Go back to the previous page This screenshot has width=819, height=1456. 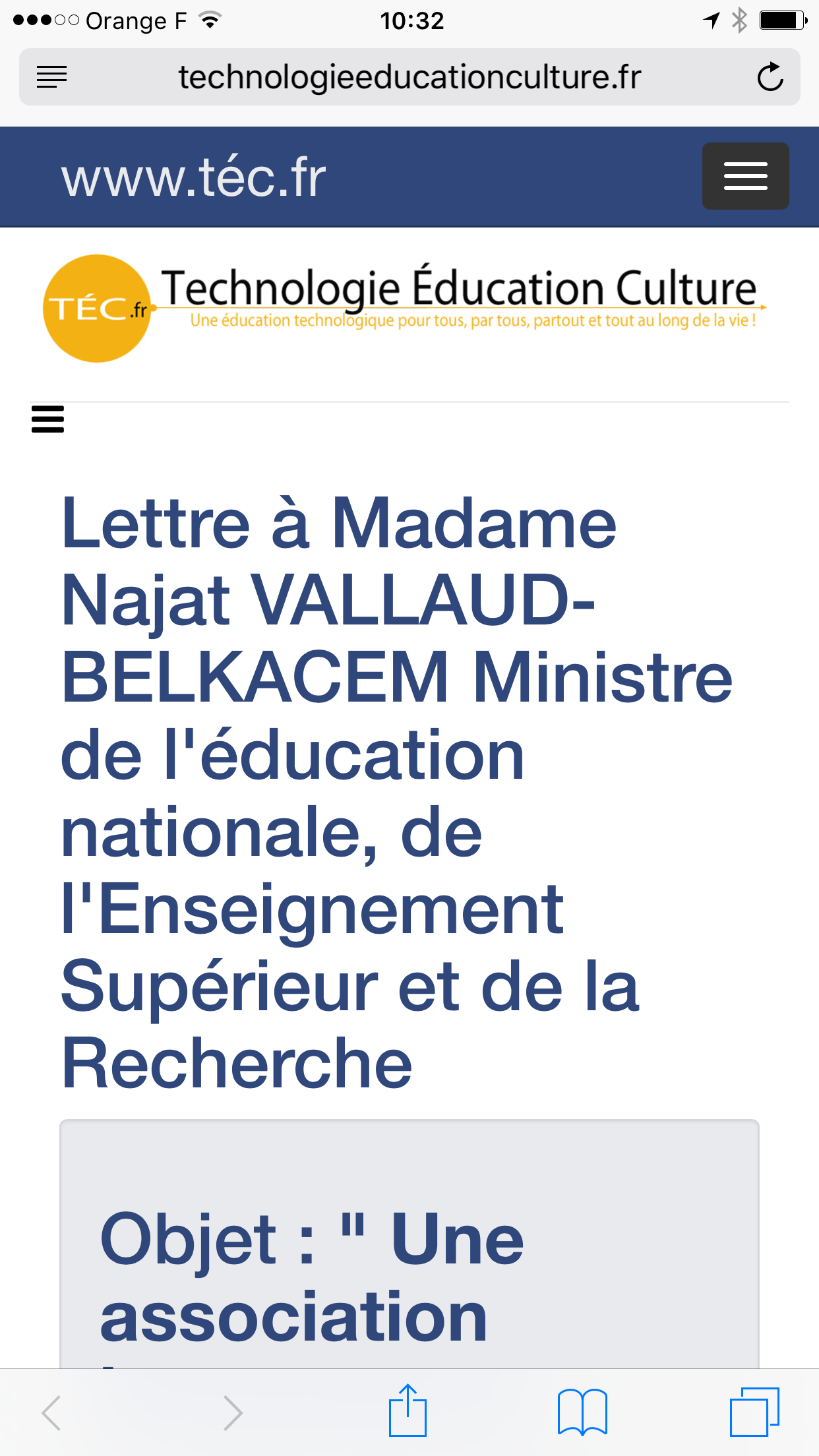pos(51,1412)
